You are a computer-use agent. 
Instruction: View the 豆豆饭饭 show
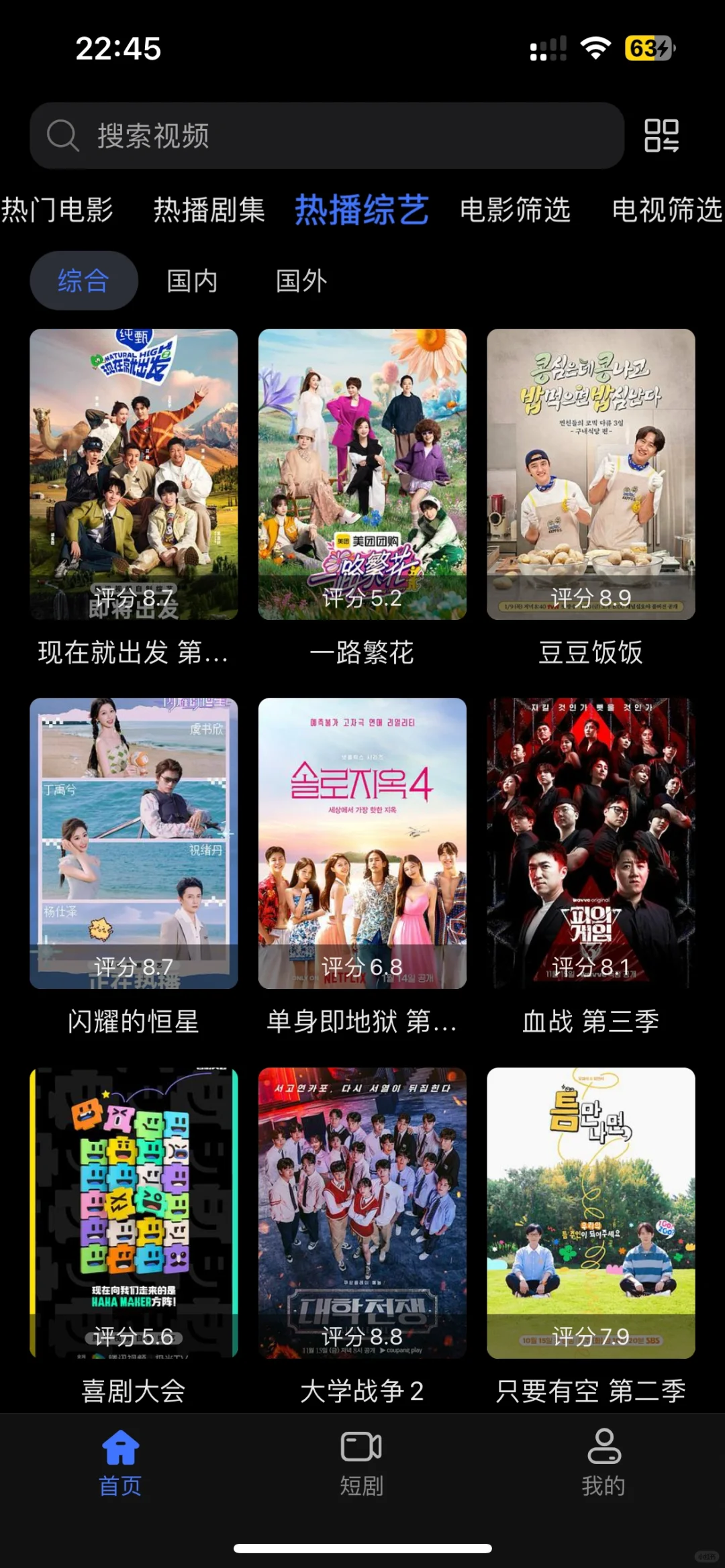pos(591,474)
